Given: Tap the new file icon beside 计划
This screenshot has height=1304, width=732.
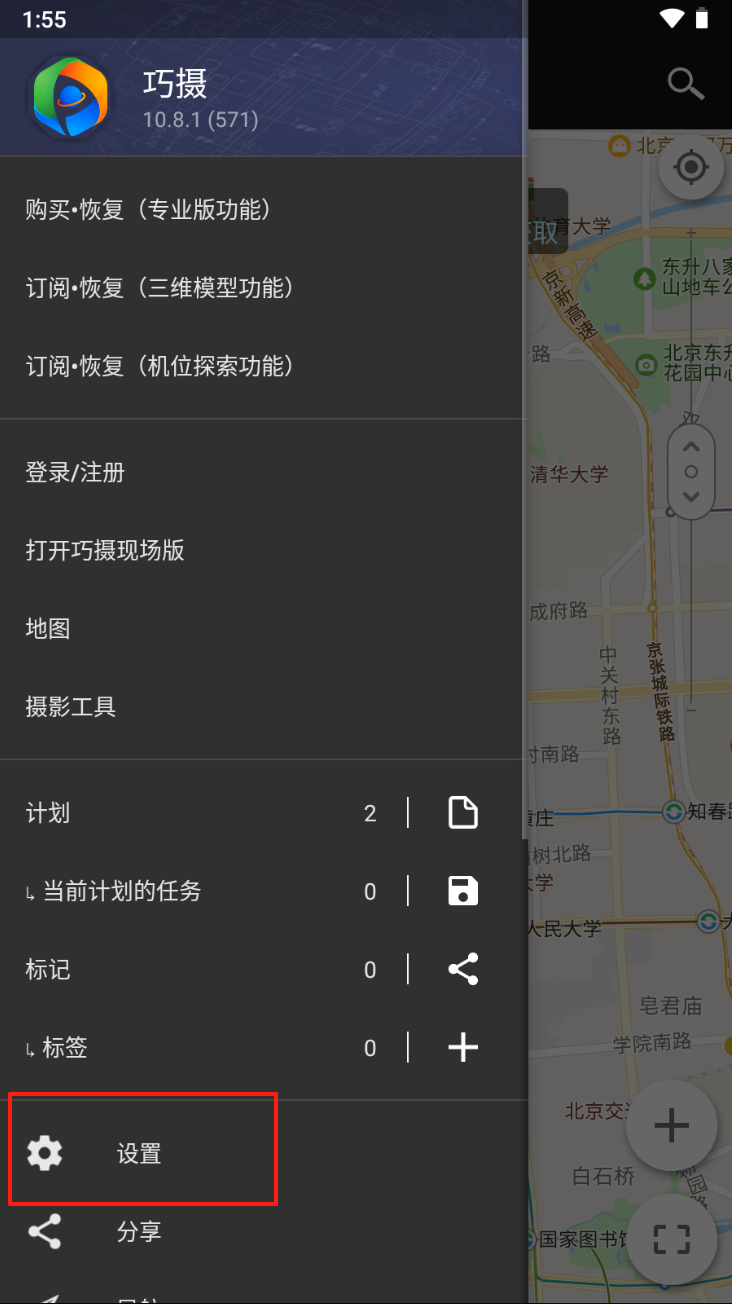Looking at the screenshot, I should pyautogui.click(x=463, y=813).
